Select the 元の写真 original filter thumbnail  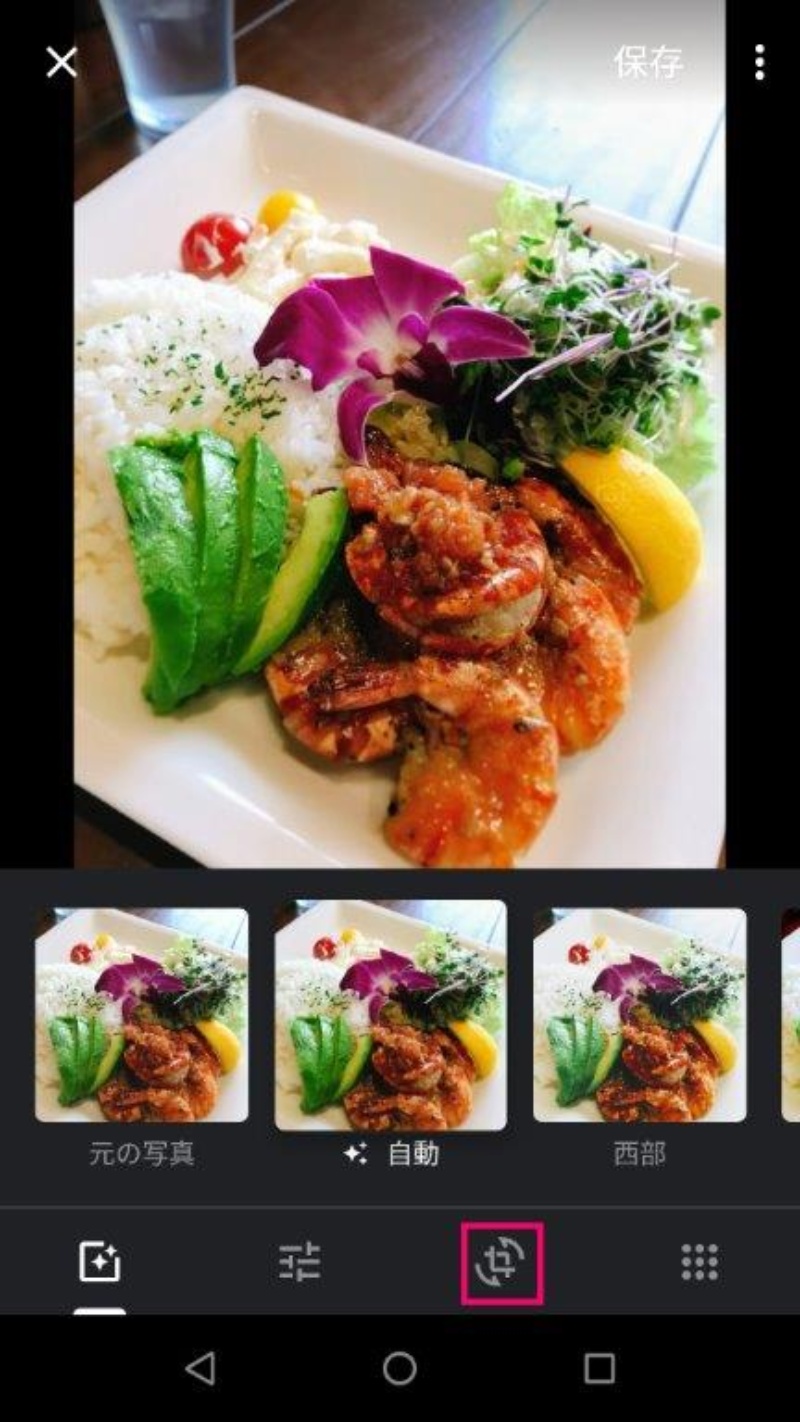141,1014
